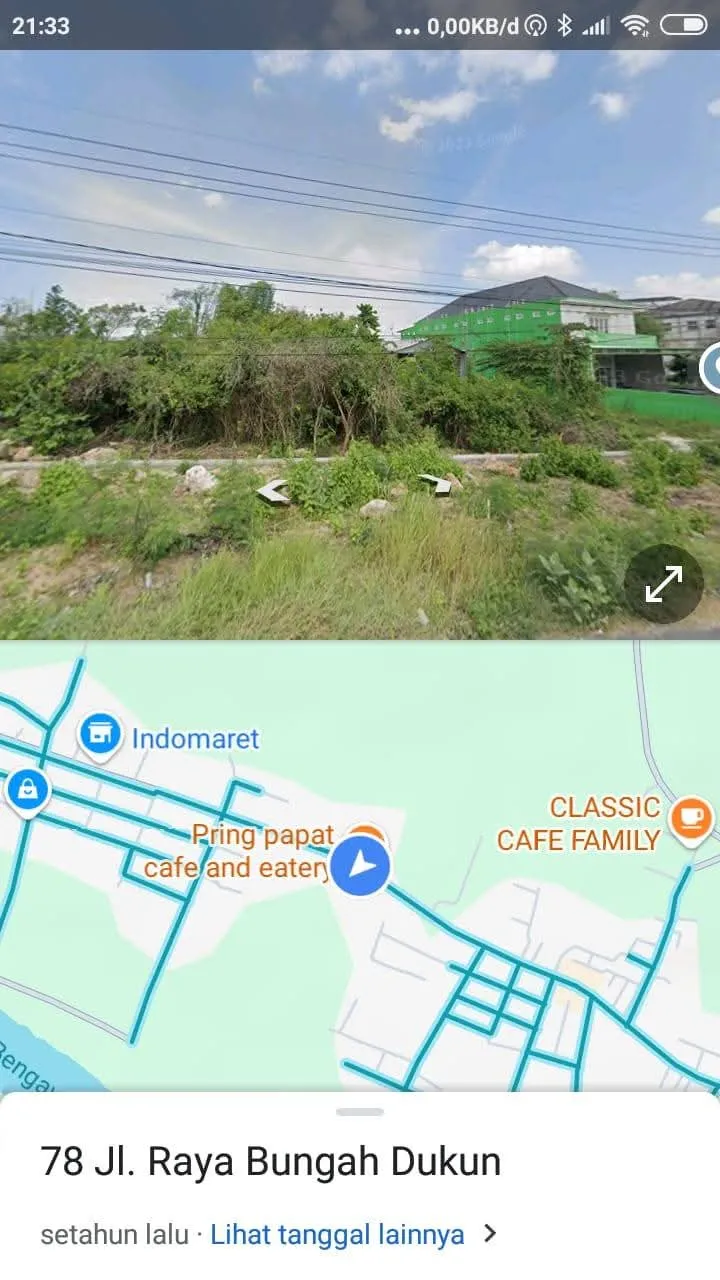Tap the blue navigation arrow marker on the map
Image resolution: width=720 pixels, height=1280 pixels.
[361, 866]
